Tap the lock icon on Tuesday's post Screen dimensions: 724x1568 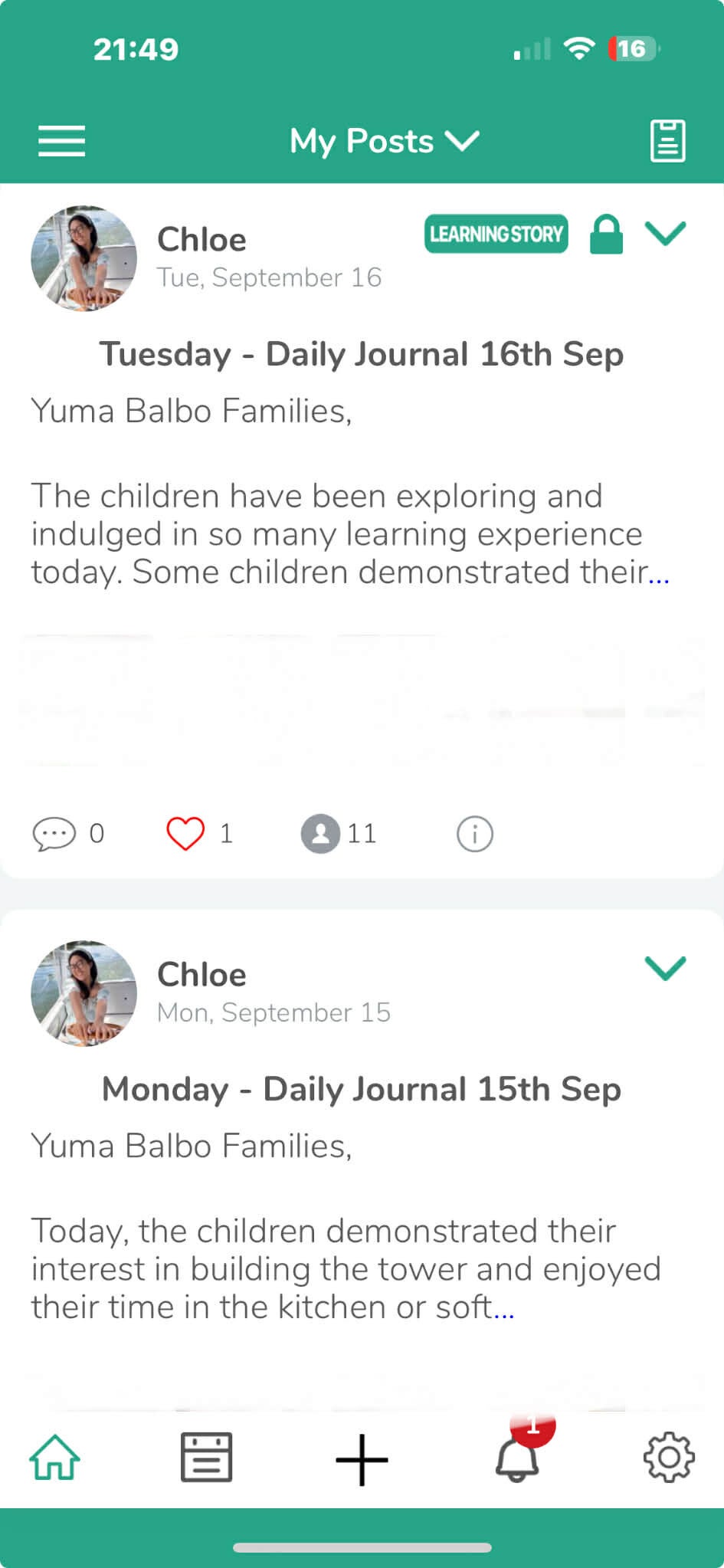pos(606,234)
